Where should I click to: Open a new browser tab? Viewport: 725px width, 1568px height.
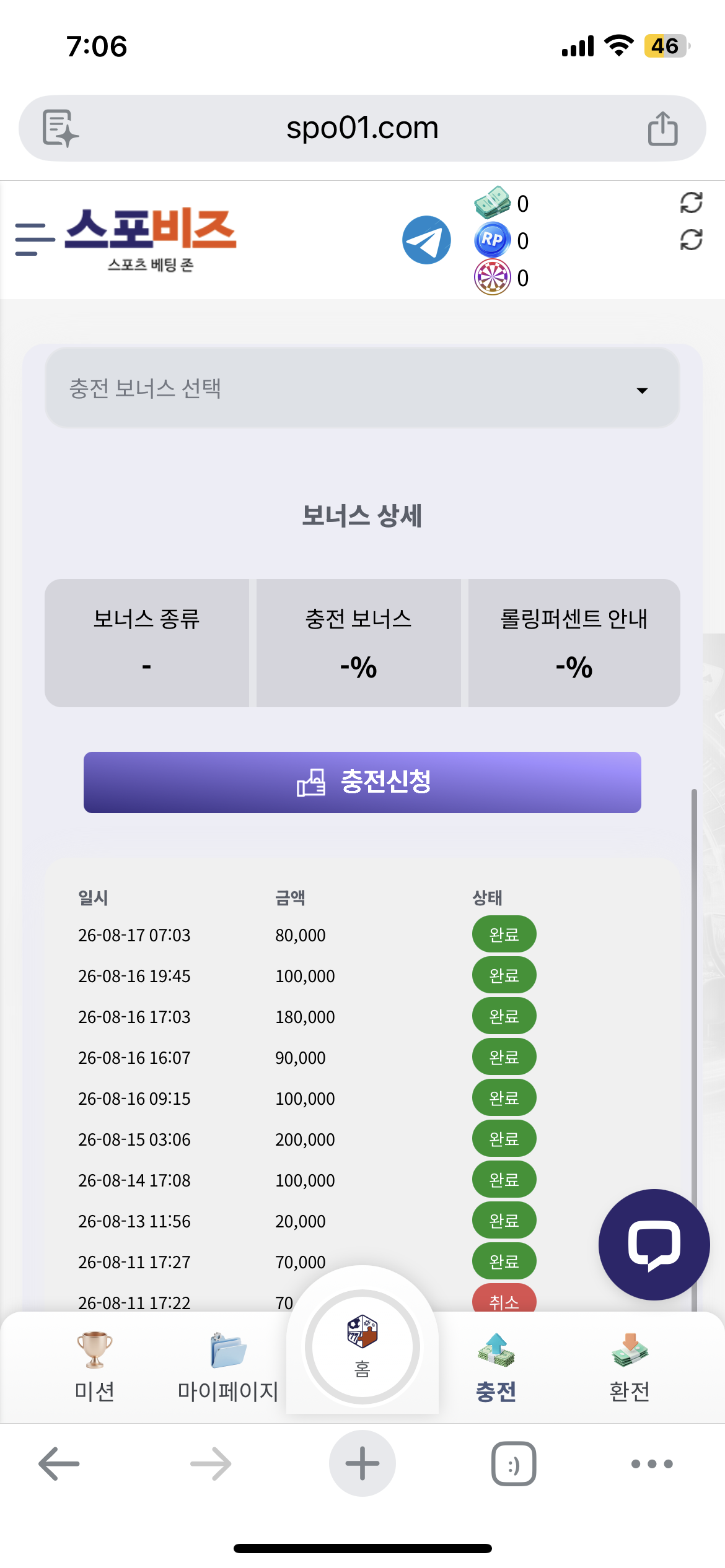362,1463
